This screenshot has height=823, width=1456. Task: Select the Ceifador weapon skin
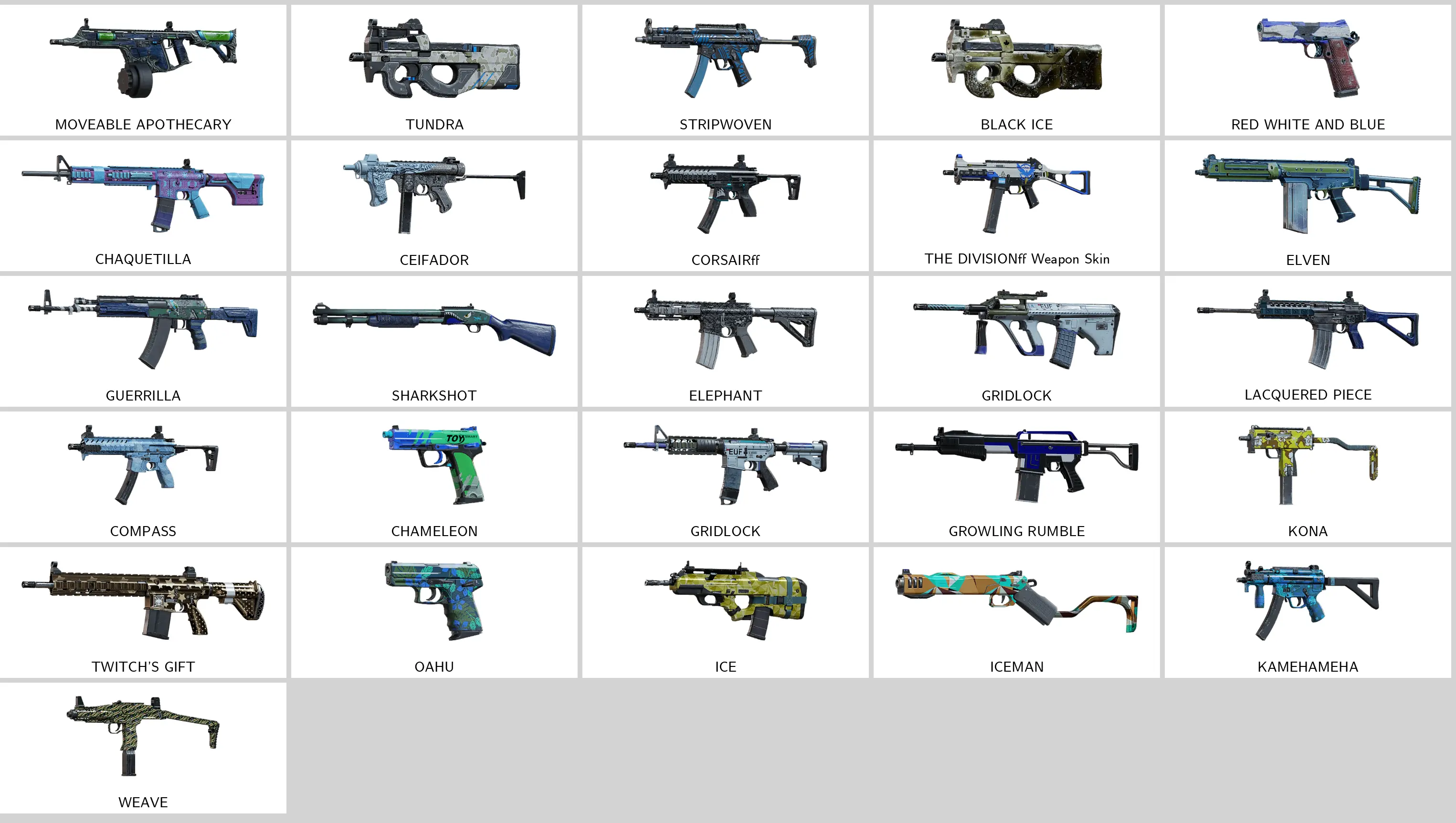coord(434,205)
